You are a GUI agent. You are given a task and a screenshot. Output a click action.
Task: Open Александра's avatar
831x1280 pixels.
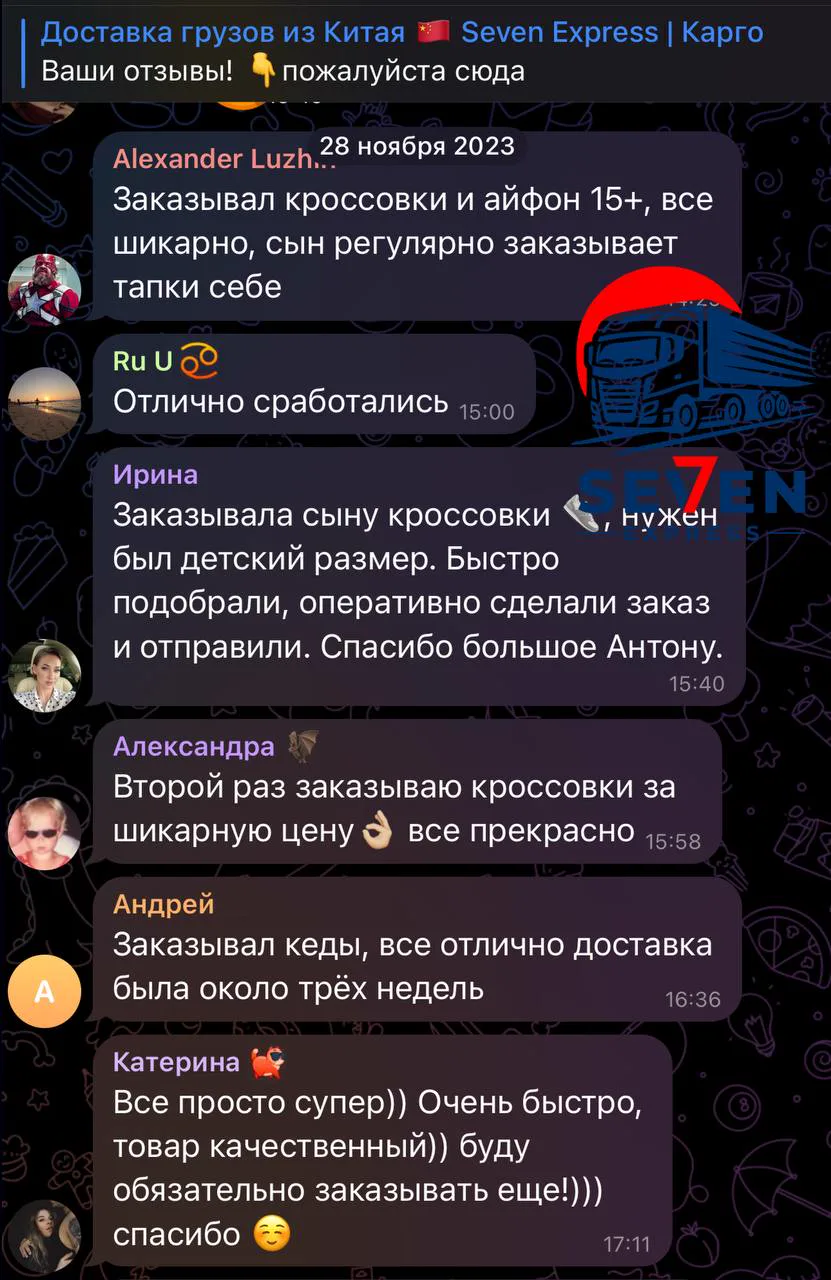(x=44, y=832)
